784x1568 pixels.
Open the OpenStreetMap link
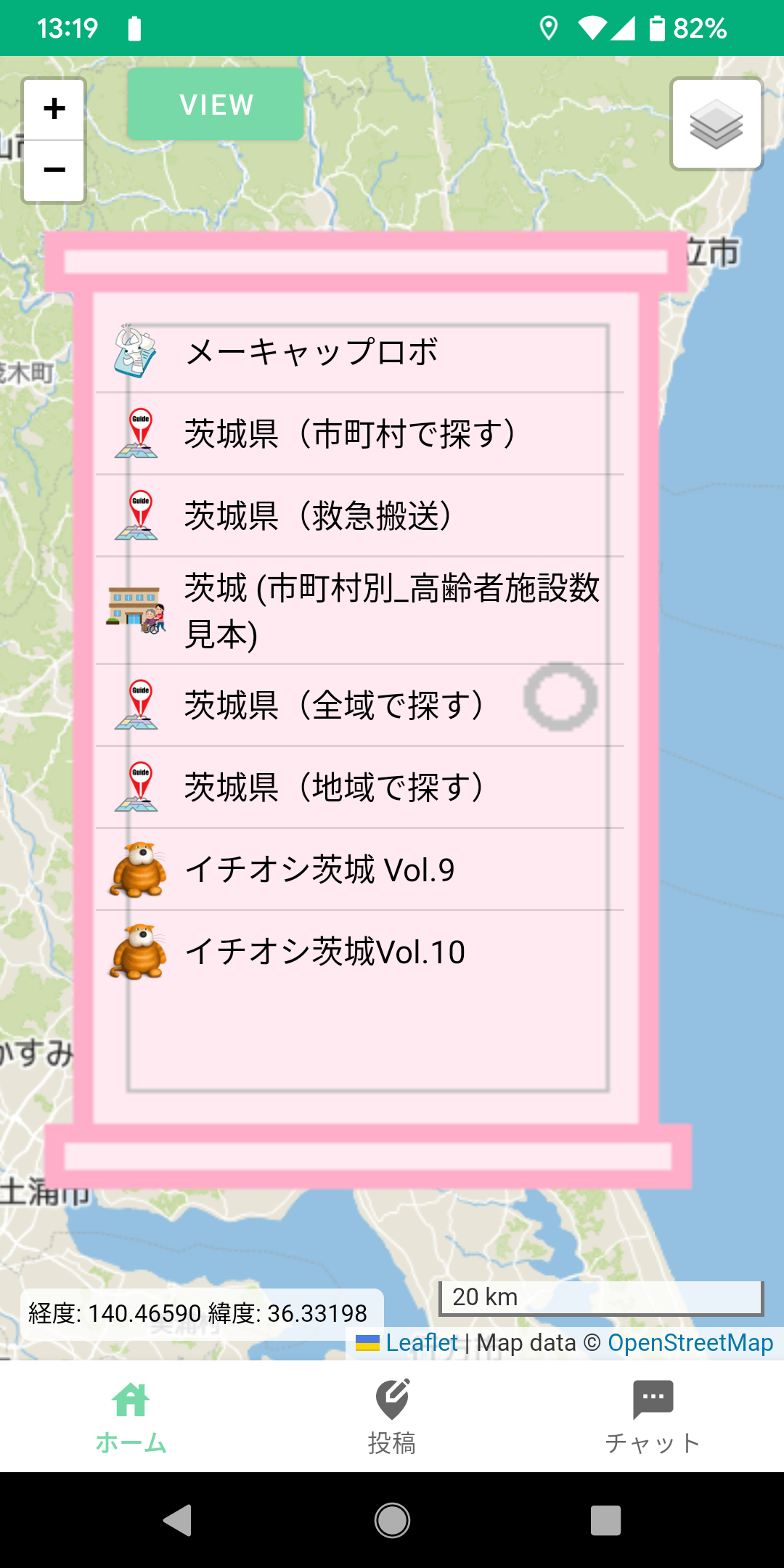[690, 1343]
